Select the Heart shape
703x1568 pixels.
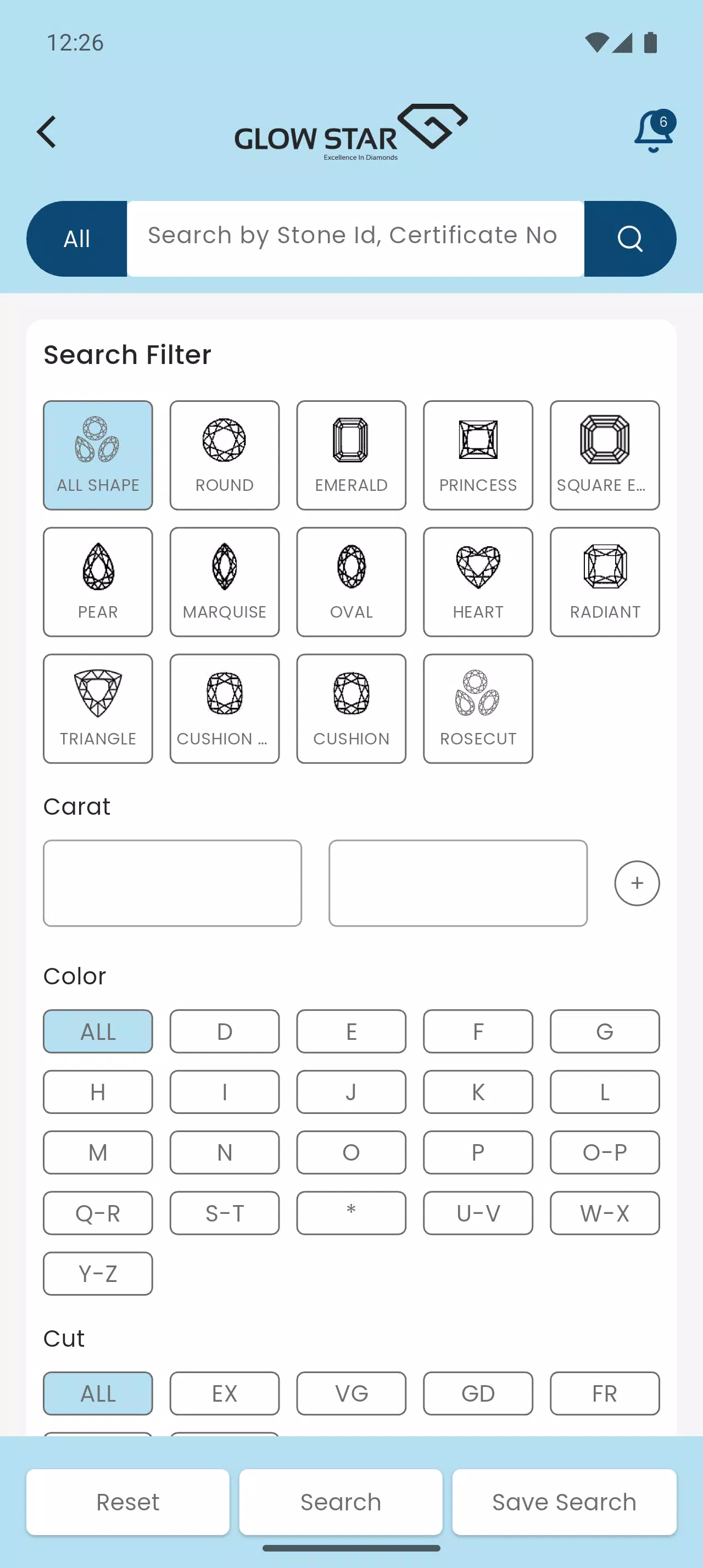click(478, 582)
